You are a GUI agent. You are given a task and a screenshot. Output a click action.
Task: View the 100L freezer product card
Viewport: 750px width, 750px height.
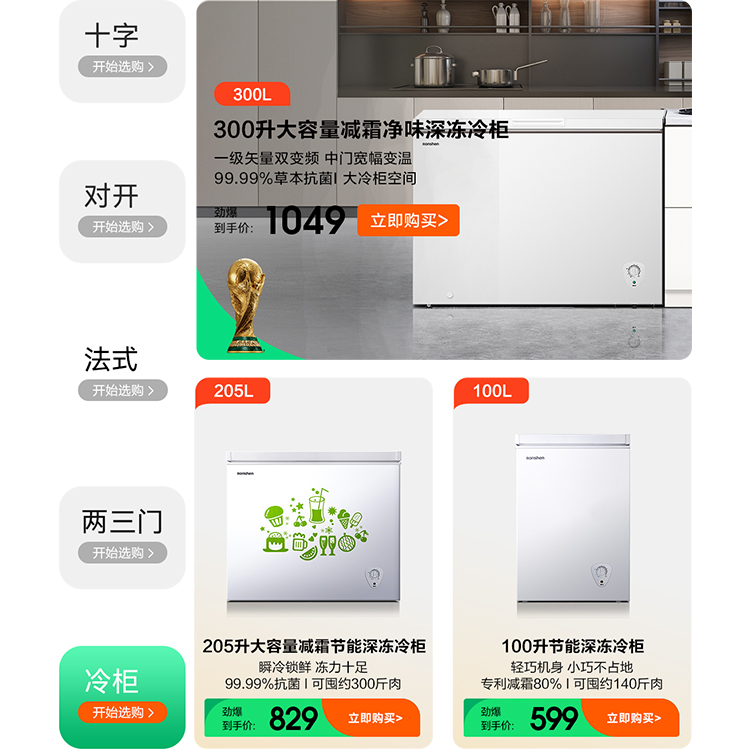click(x=572, y=520)
